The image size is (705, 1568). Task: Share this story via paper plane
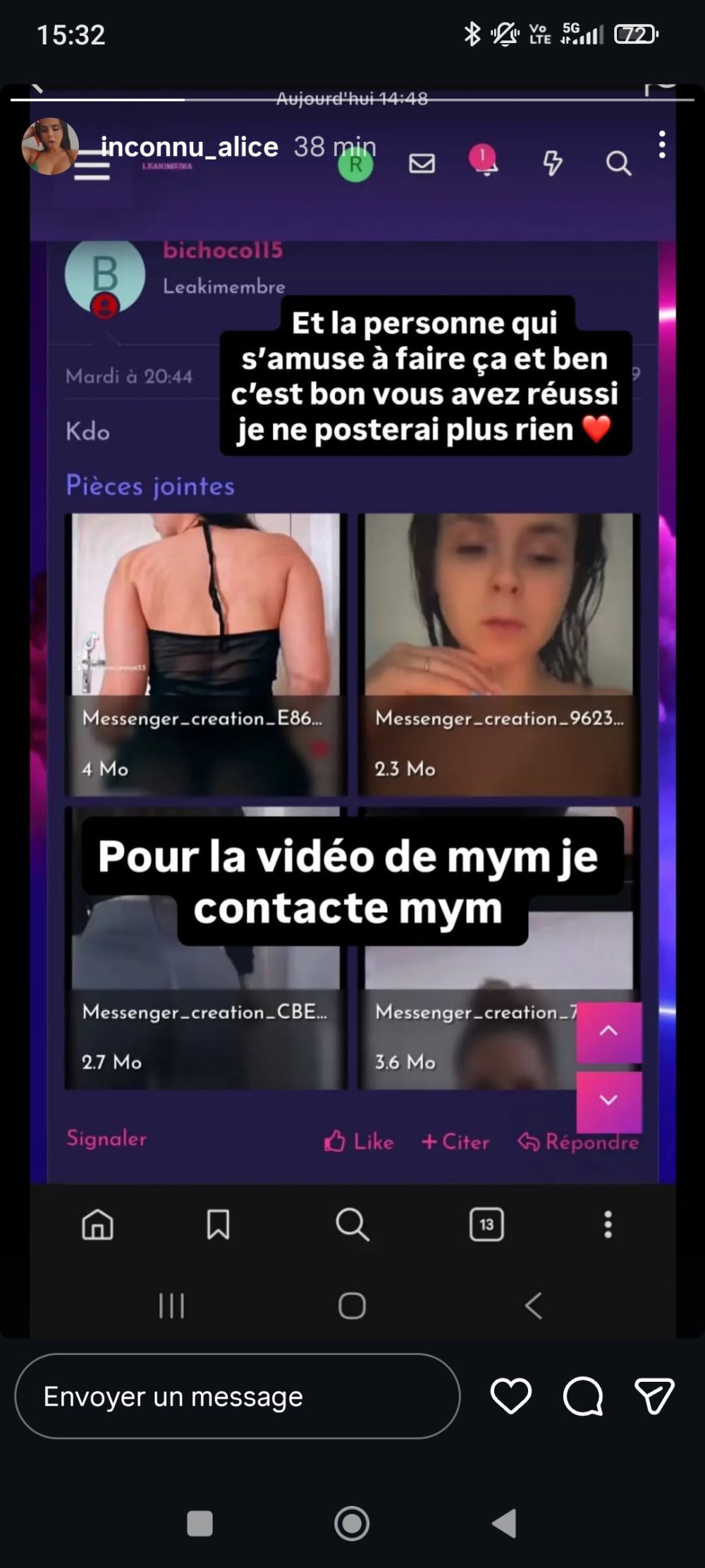point(654,1397)
